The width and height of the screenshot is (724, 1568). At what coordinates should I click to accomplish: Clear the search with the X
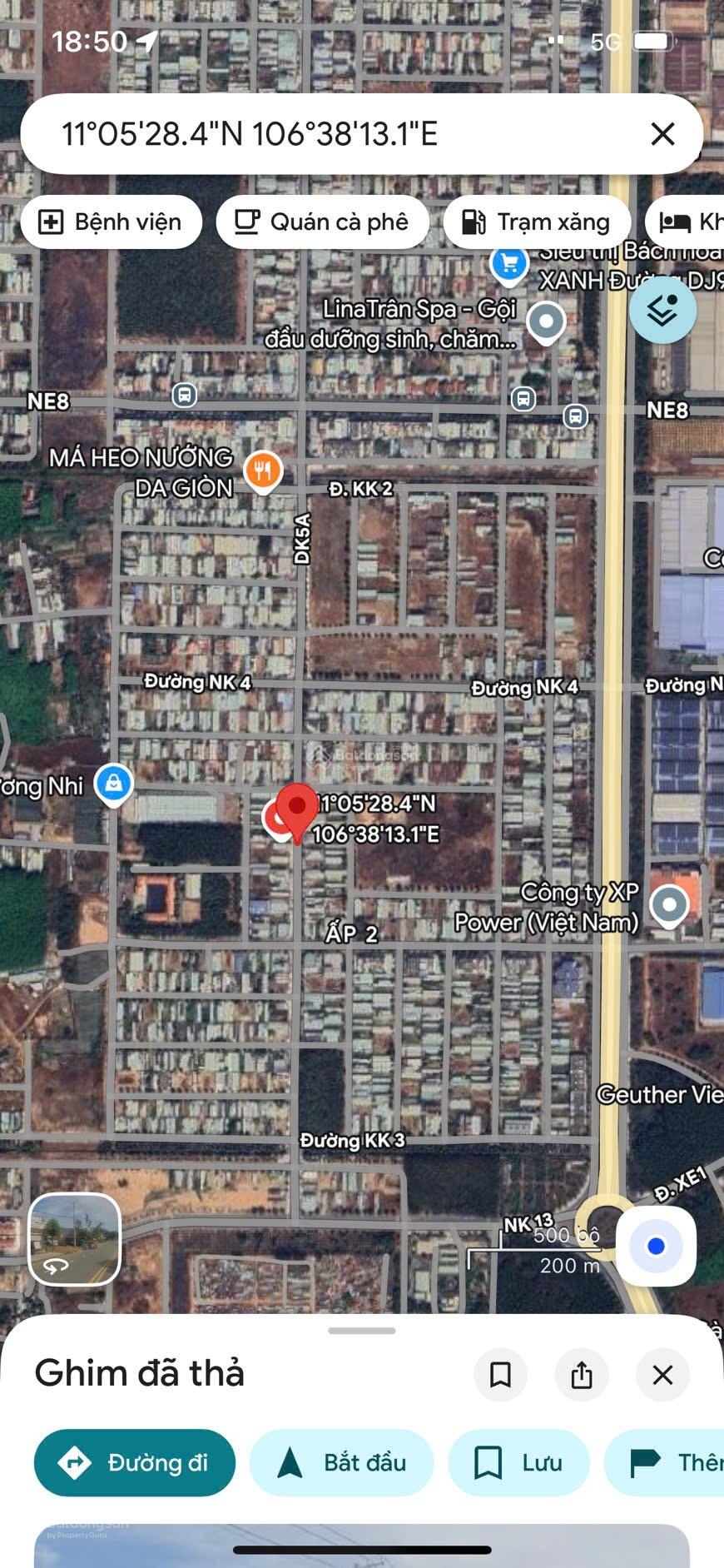(662, 134)
